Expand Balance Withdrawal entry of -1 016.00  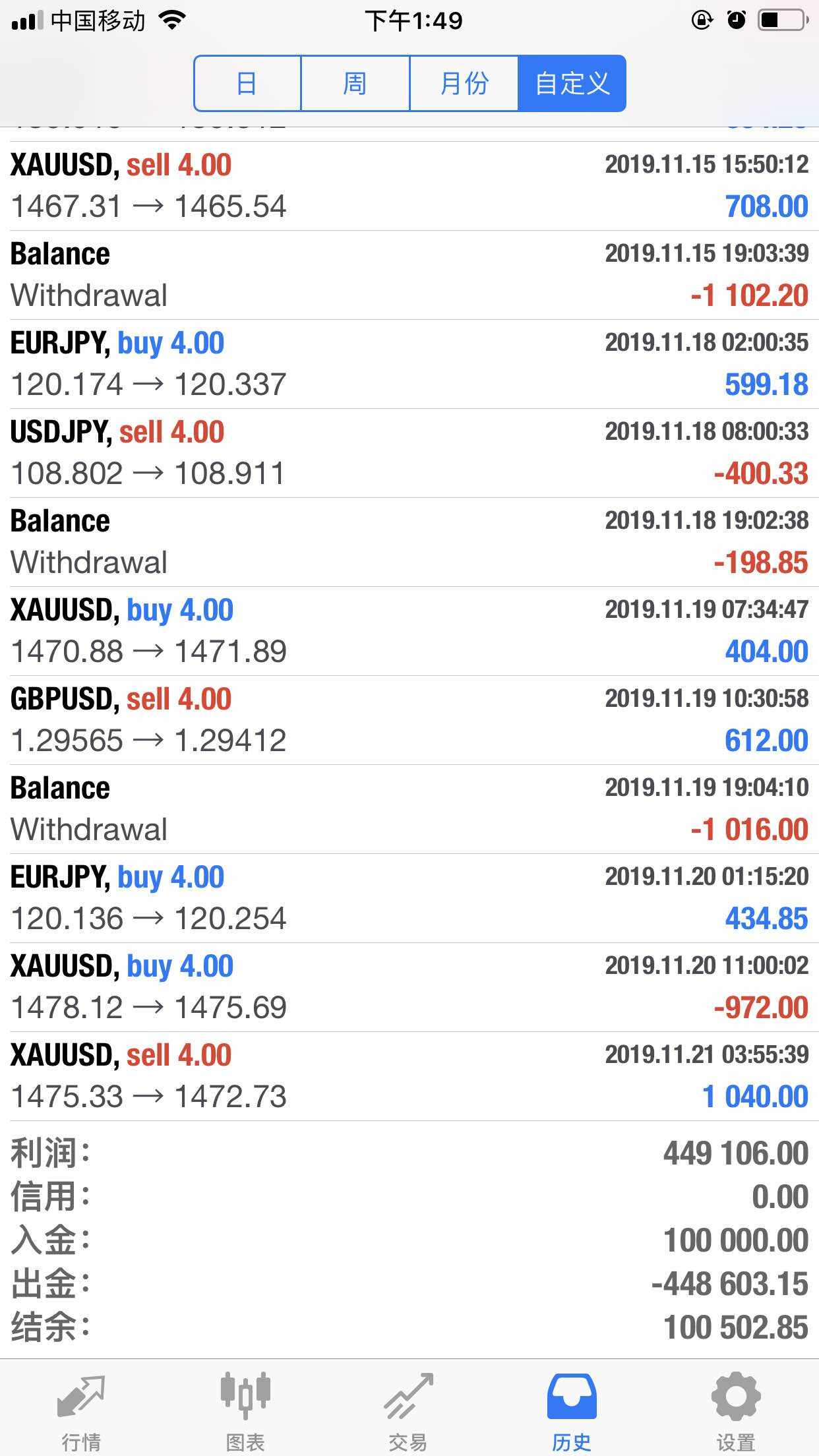pyautogui.click(x=409, y=809)
